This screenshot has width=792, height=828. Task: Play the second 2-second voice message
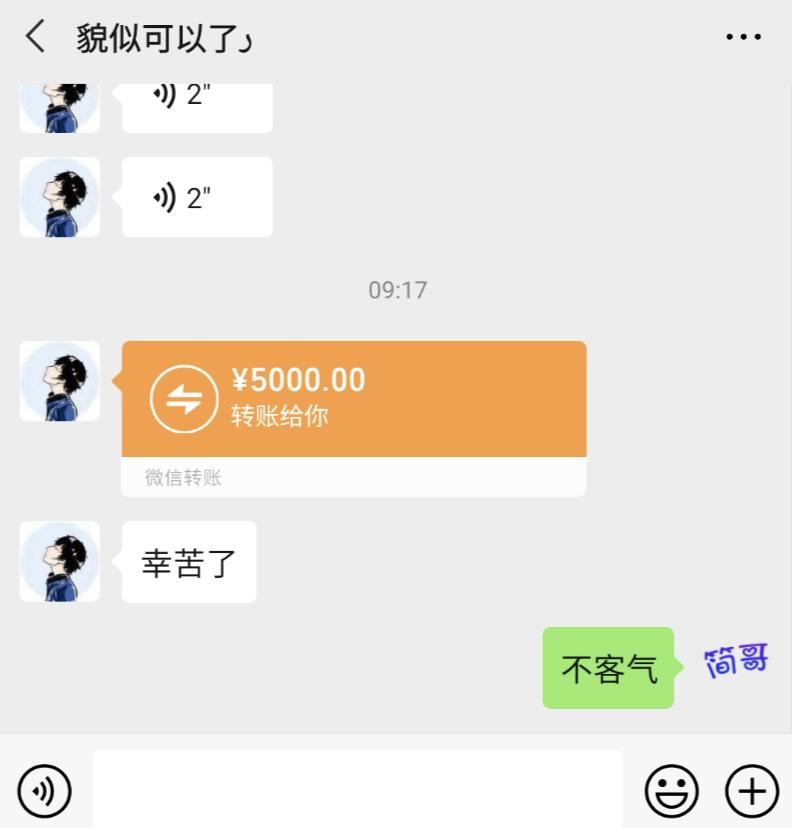[197, 197]
